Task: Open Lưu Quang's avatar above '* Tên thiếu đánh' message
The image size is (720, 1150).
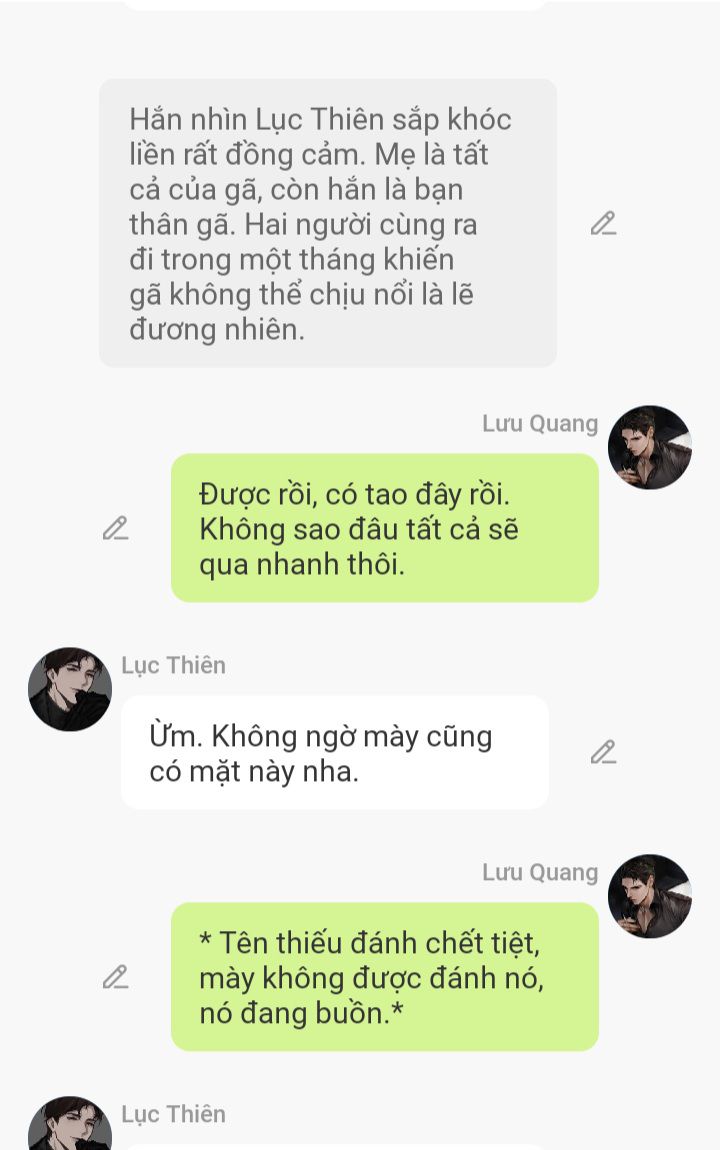Action: 650,896
